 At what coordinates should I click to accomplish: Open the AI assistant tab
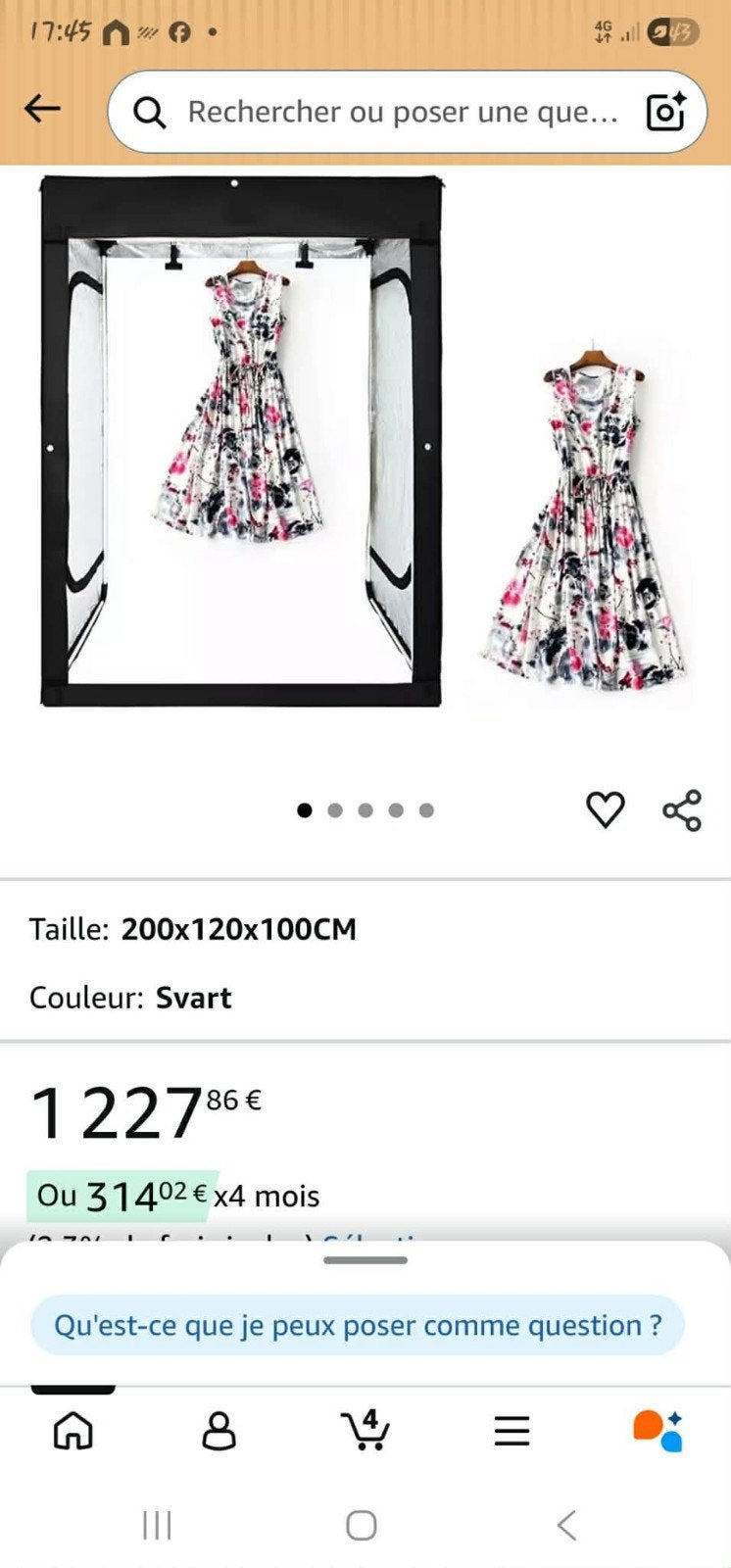658,1431
